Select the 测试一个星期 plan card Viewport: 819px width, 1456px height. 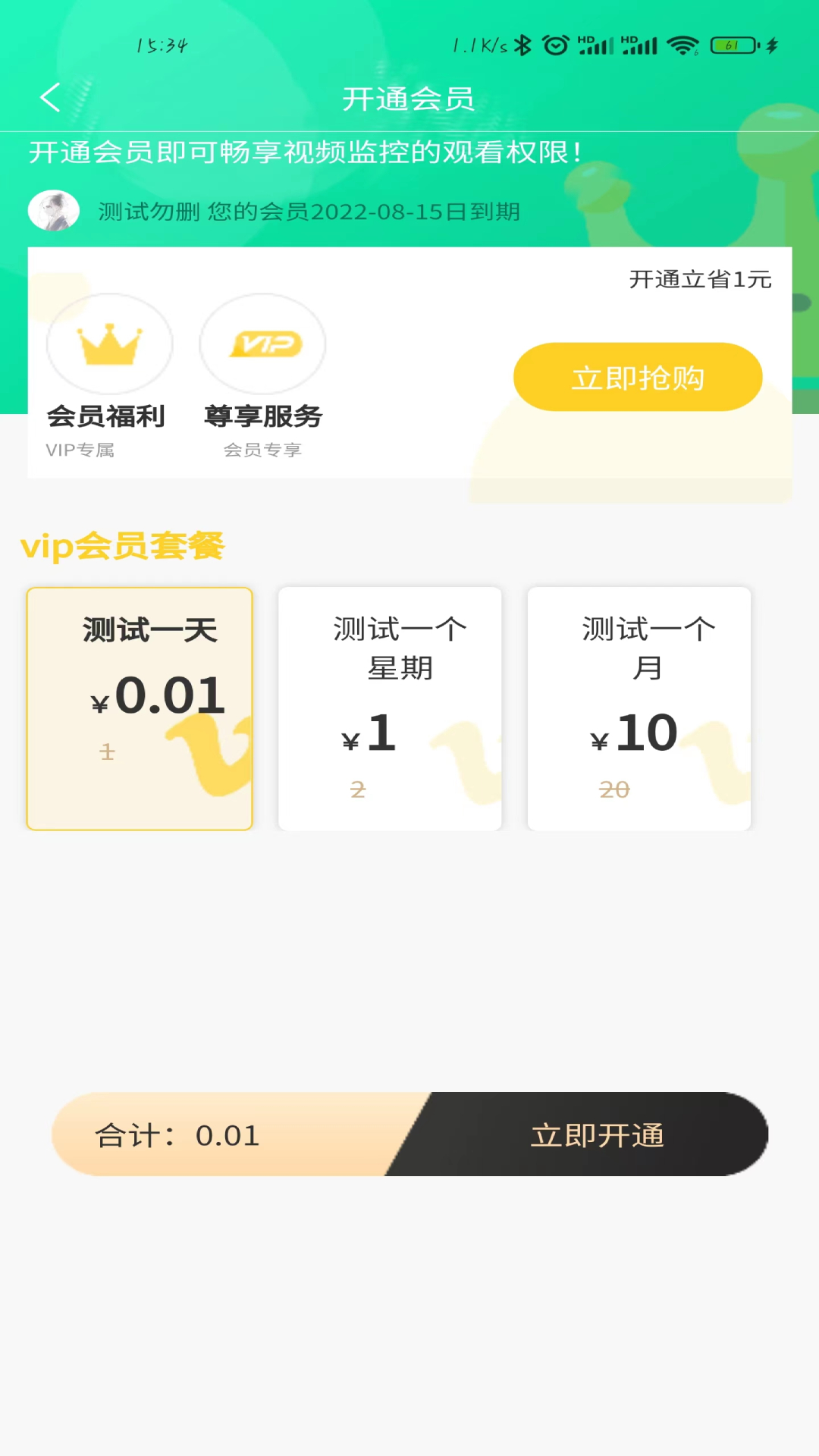click(389, 707)
